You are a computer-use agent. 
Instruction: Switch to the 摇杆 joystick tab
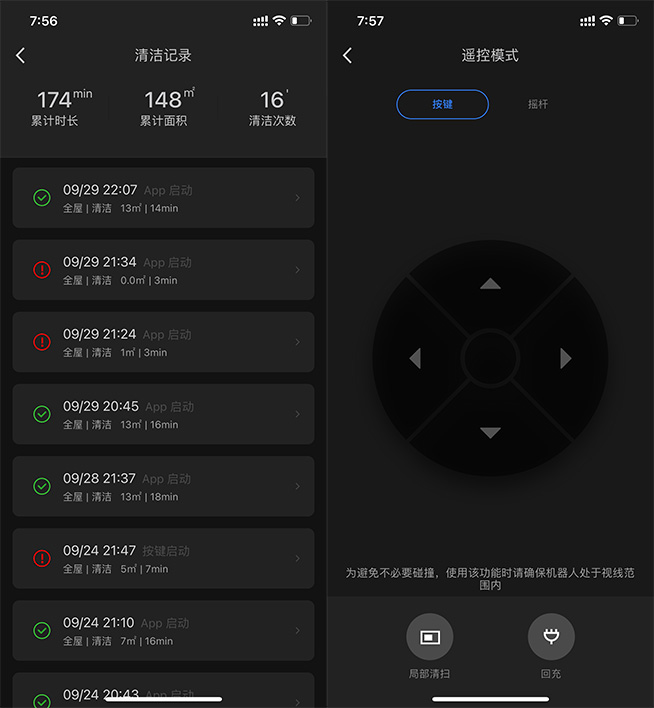[538, 104]
